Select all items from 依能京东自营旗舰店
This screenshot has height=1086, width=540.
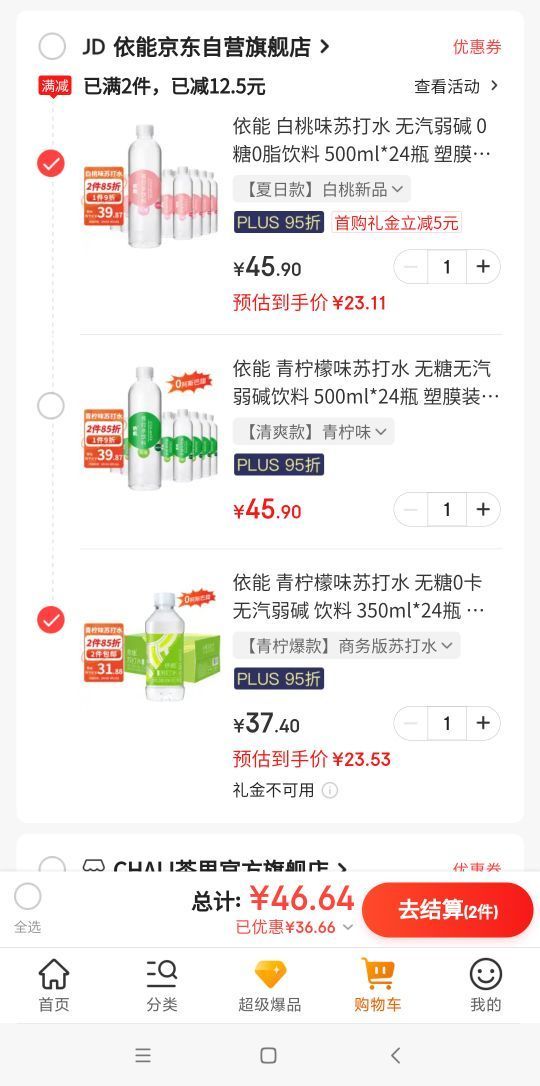pyautogui.click(x=52, y=47)
